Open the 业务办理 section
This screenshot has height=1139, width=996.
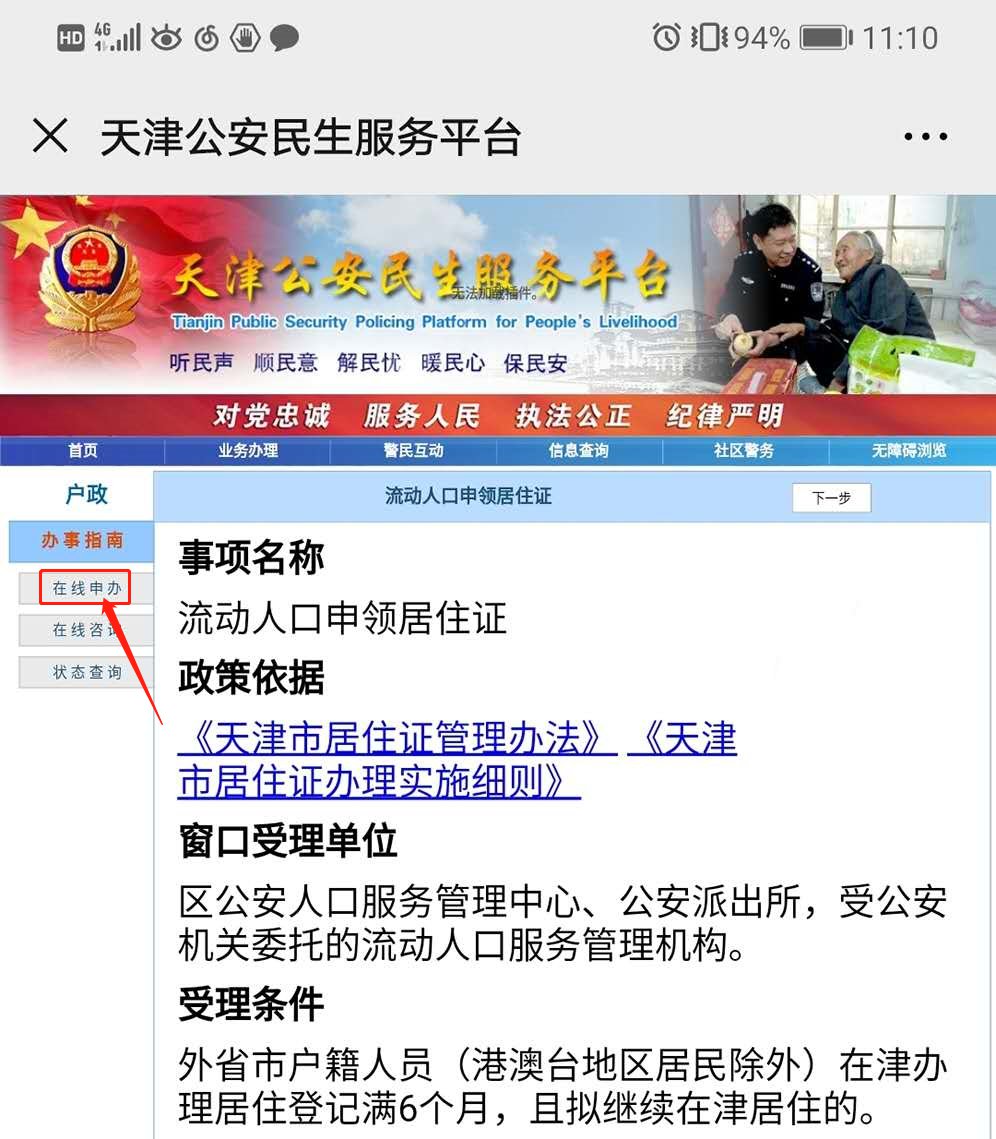(x=248, y=451)
